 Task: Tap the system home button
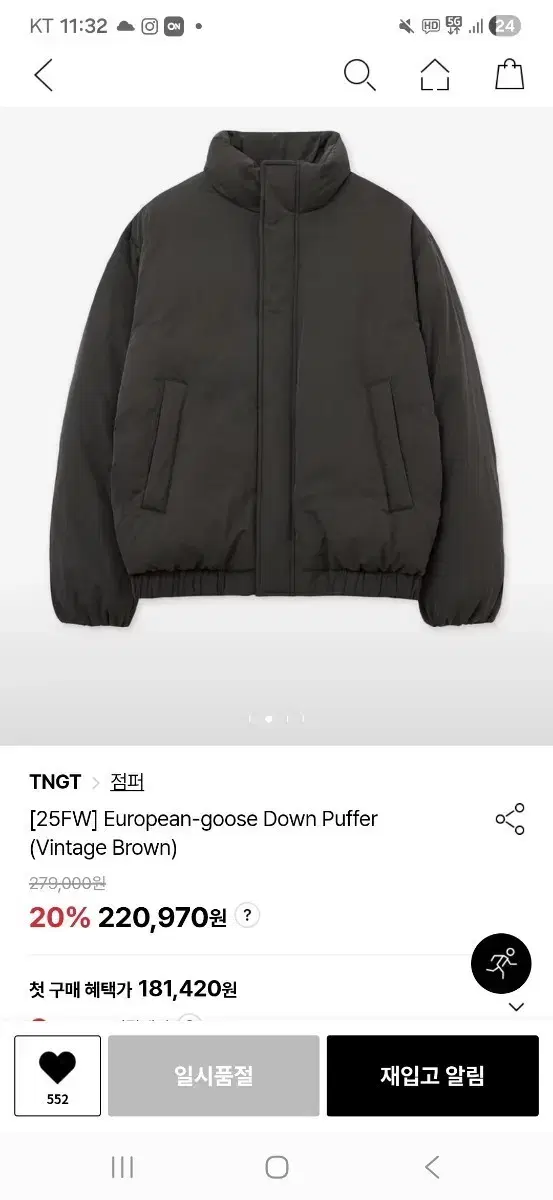tap(277, 1167)
